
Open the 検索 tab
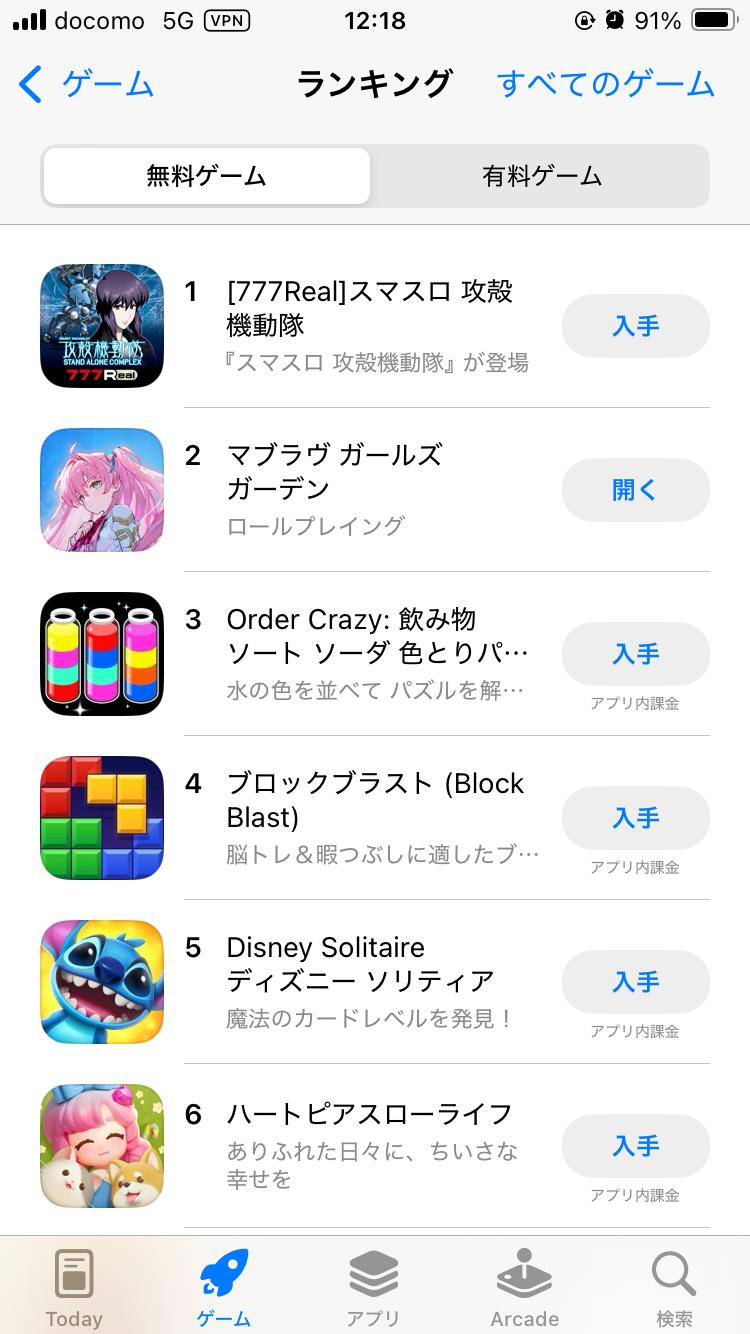click(x=674, y=1289)
